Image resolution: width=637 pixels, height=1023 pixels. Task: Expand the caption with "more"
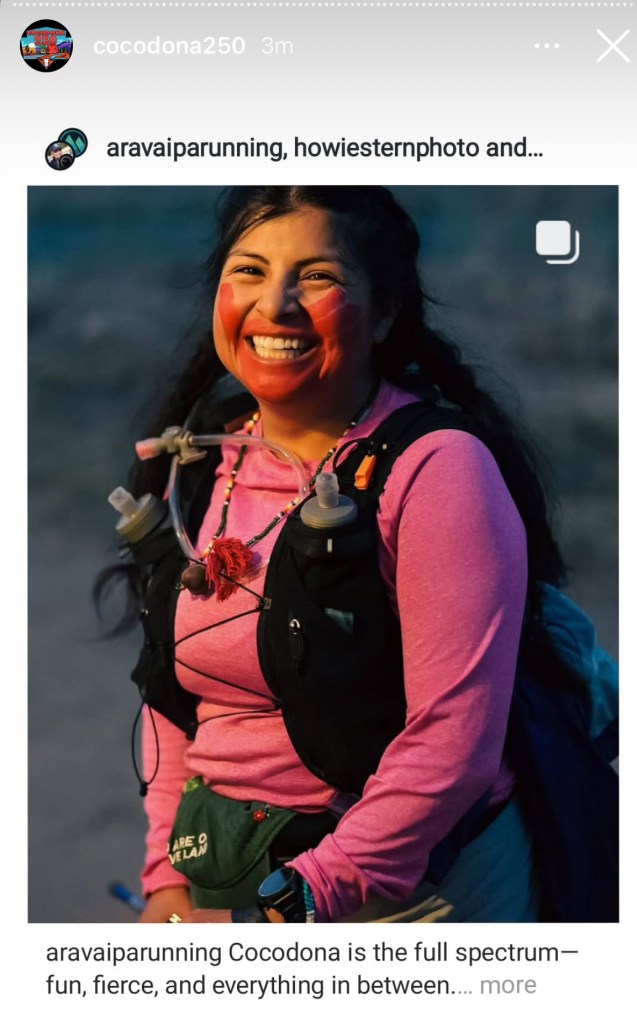click(x=508, y=985)
